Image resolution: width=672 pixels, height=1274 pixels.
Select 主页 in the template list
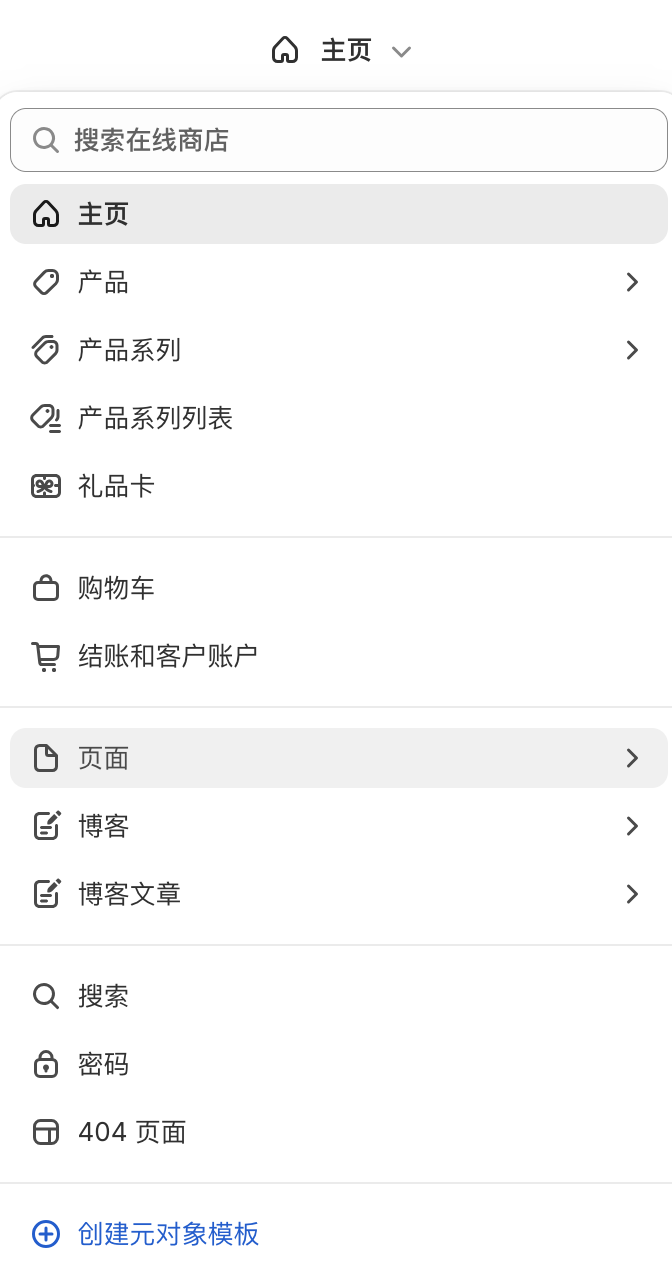point(339,214)
